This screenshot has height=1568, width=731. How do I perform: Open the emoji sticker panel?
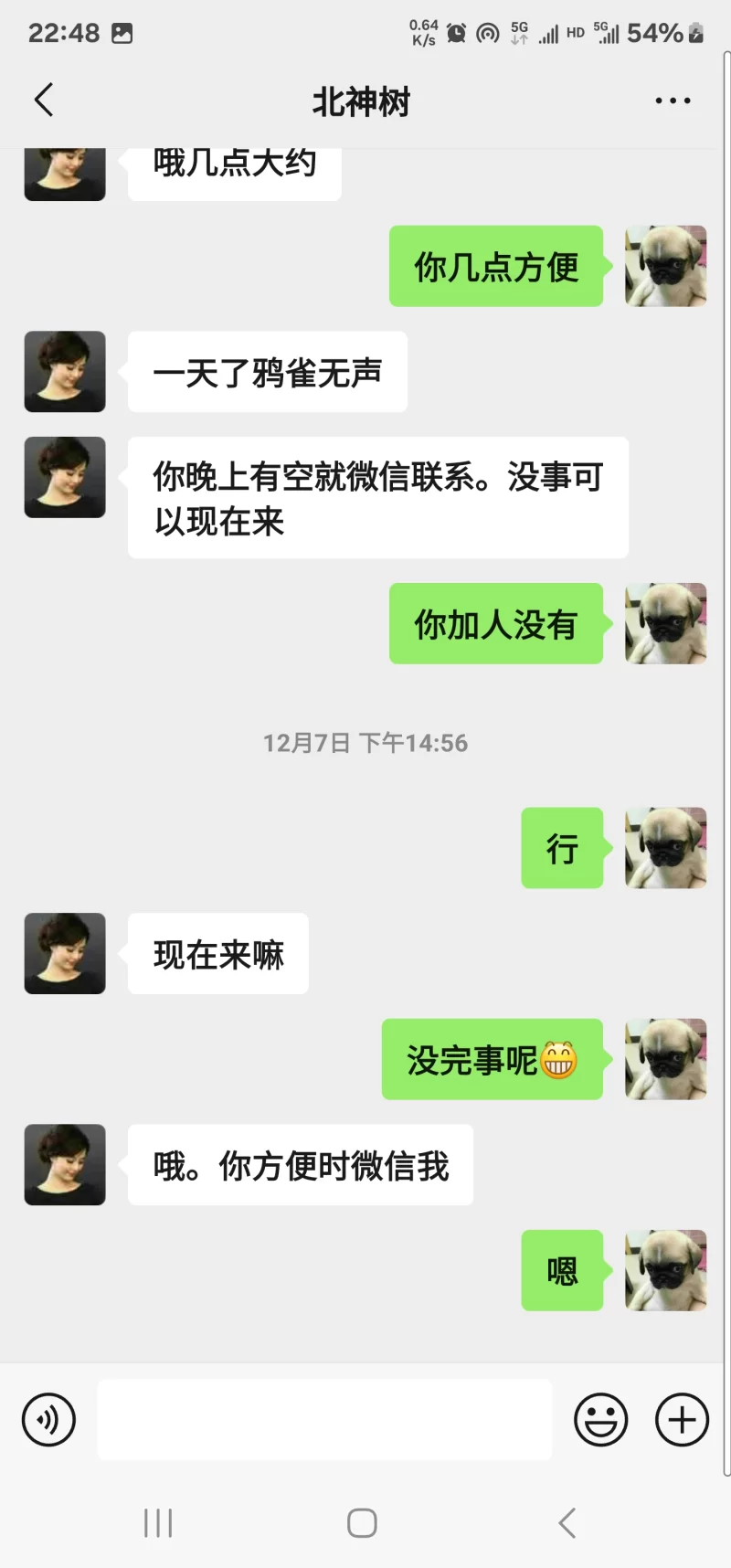point(600,1419)
